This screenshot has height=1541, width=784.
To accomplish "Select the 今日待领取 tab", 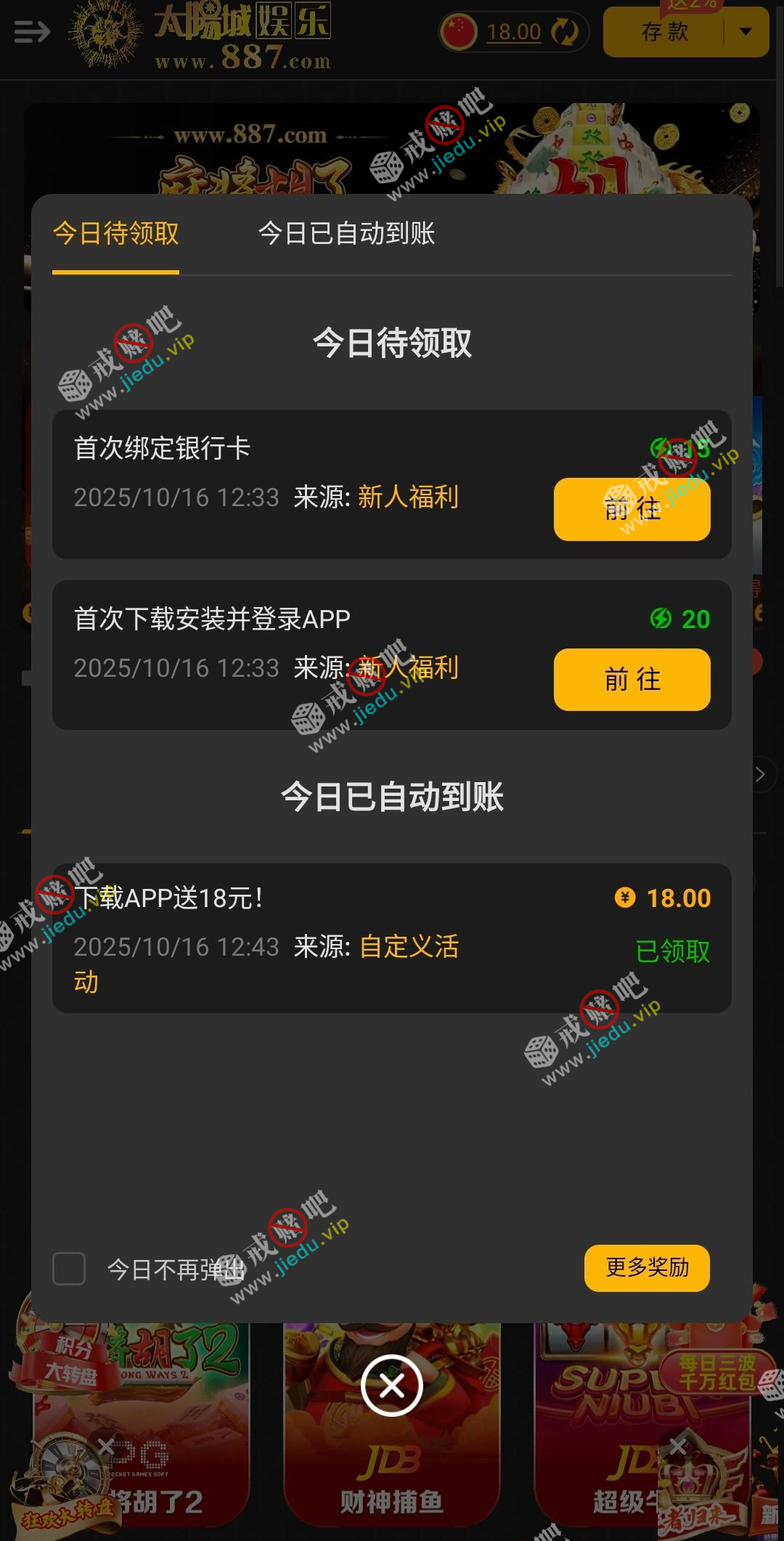I will [x=116, y=234].
